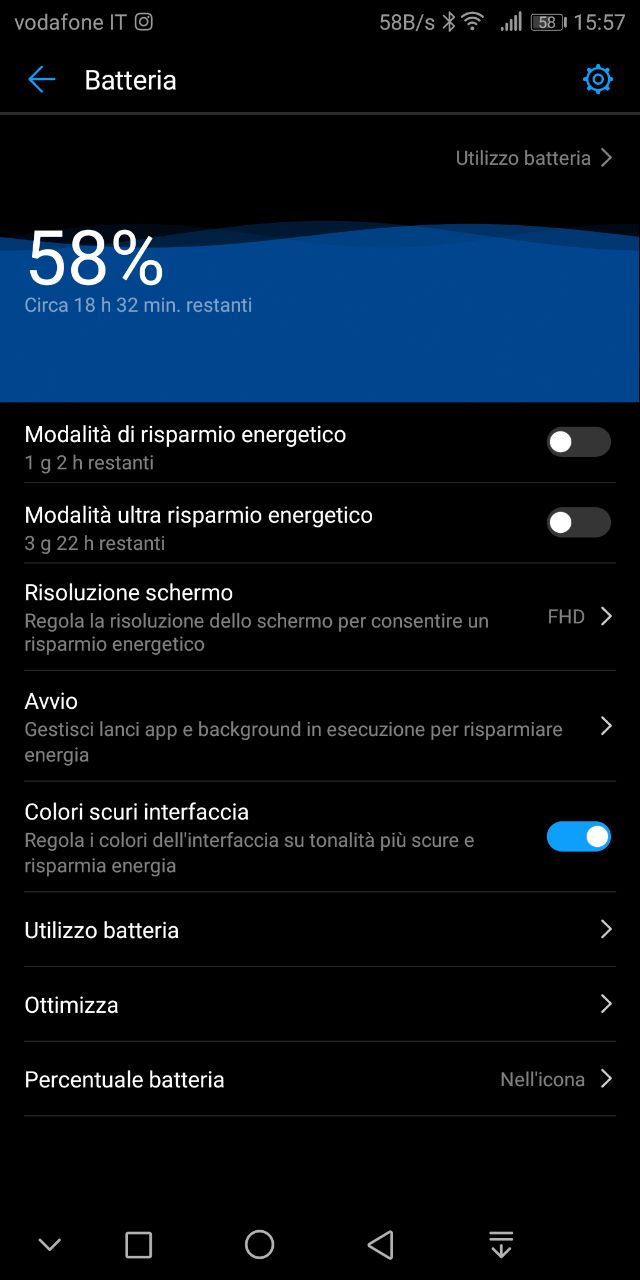Open the Avvio app launch manager
This screenshot has height=1280, width=640.
[320, 727]
